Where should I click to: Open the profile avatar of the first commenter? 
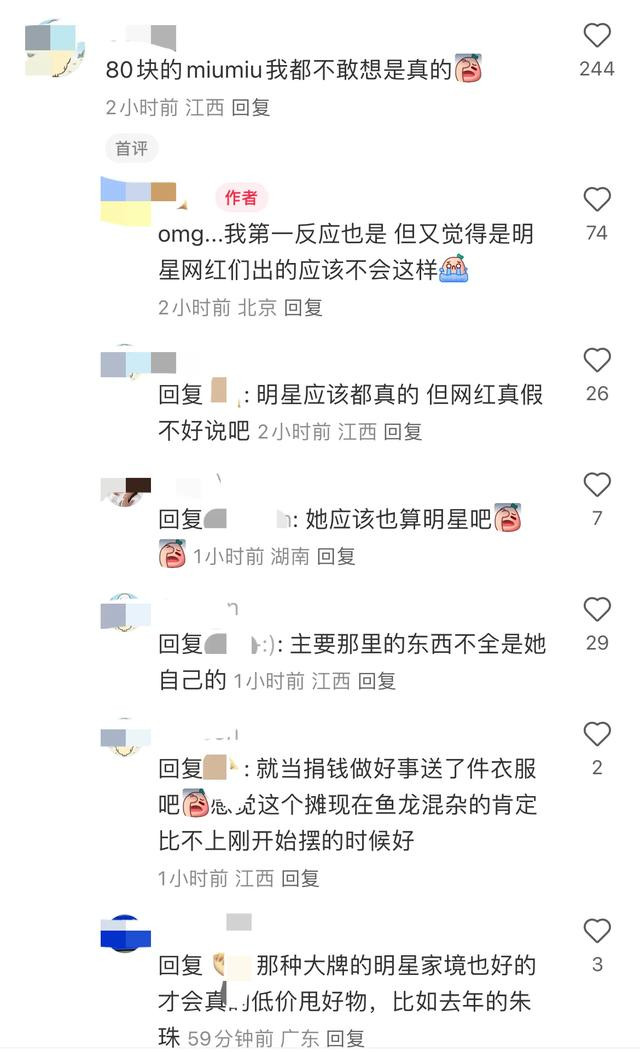pos(55,50)
